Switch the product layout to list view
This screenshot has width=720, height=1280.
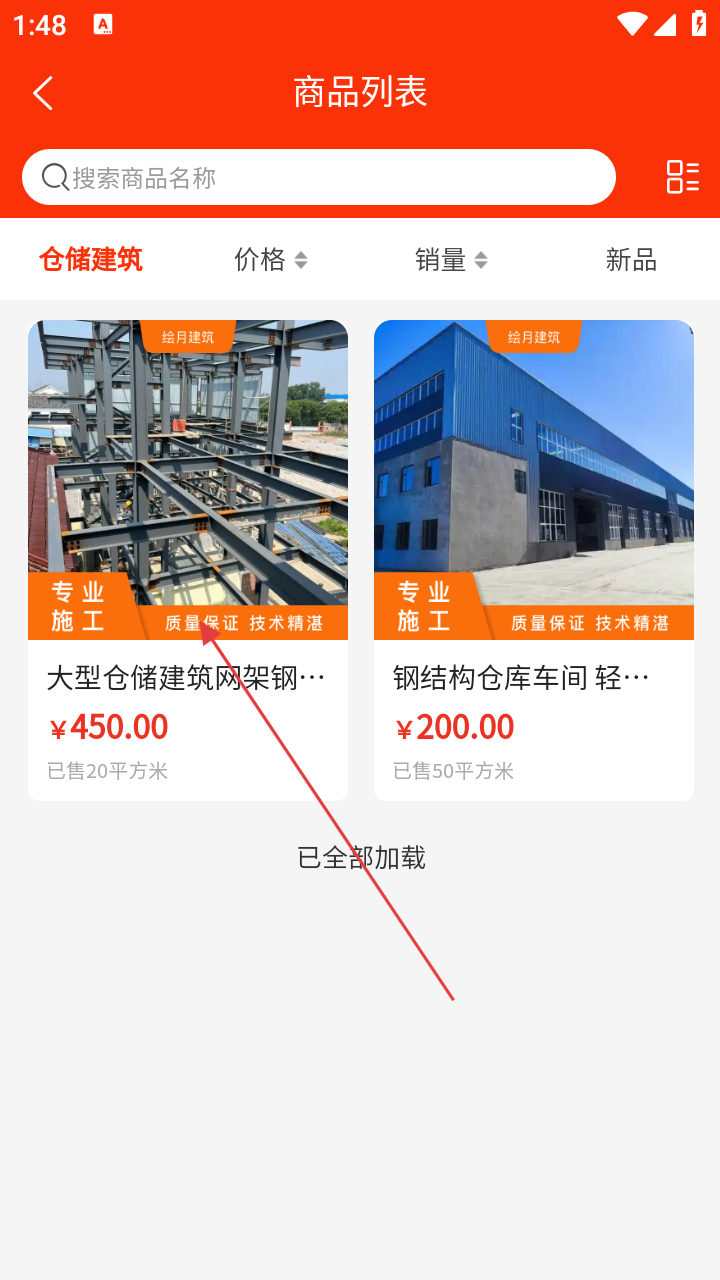click(x=683, y=177)
